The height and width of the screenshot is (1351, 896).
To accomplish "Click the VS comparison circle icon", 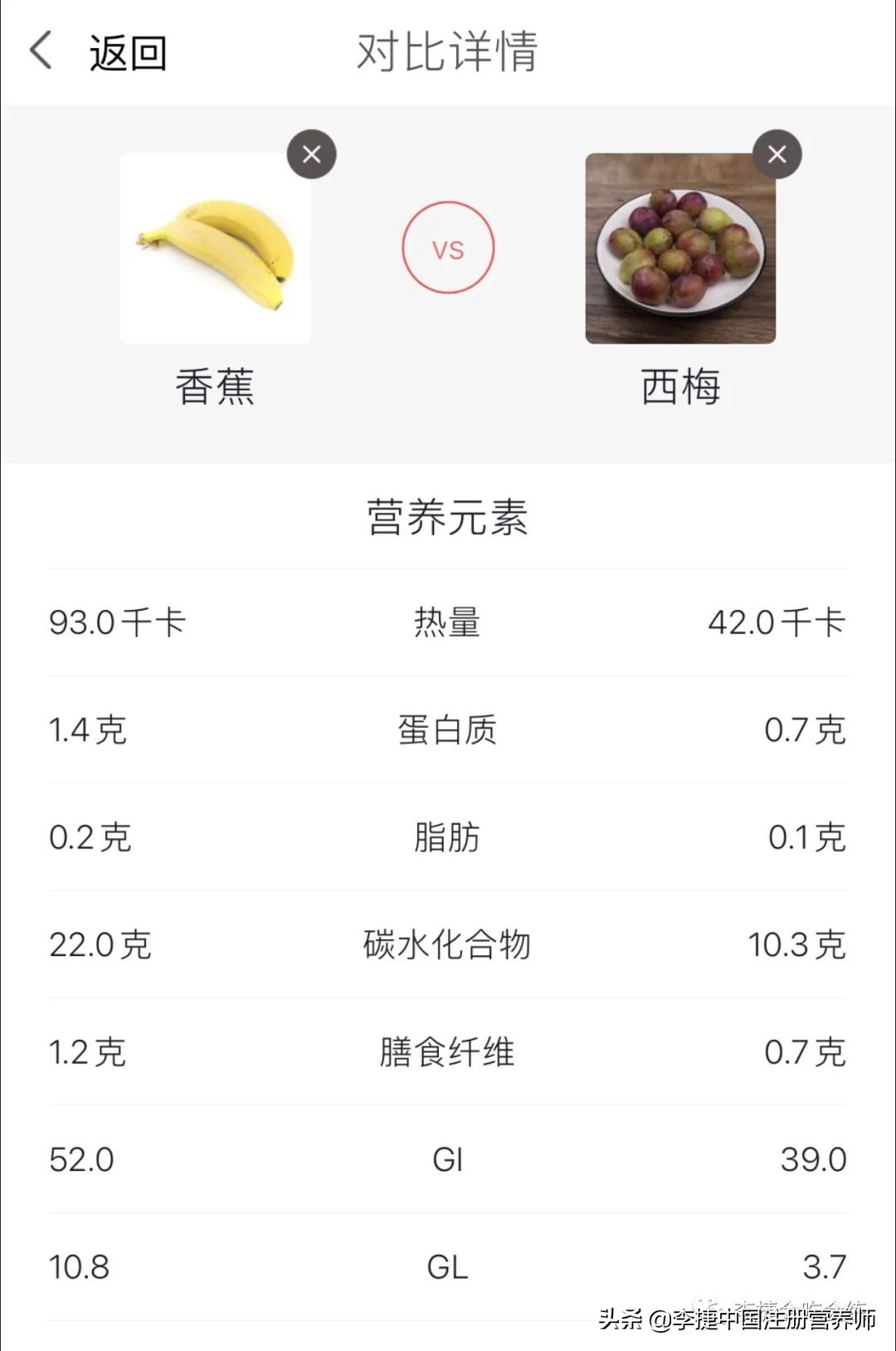I will coord(448,247).
